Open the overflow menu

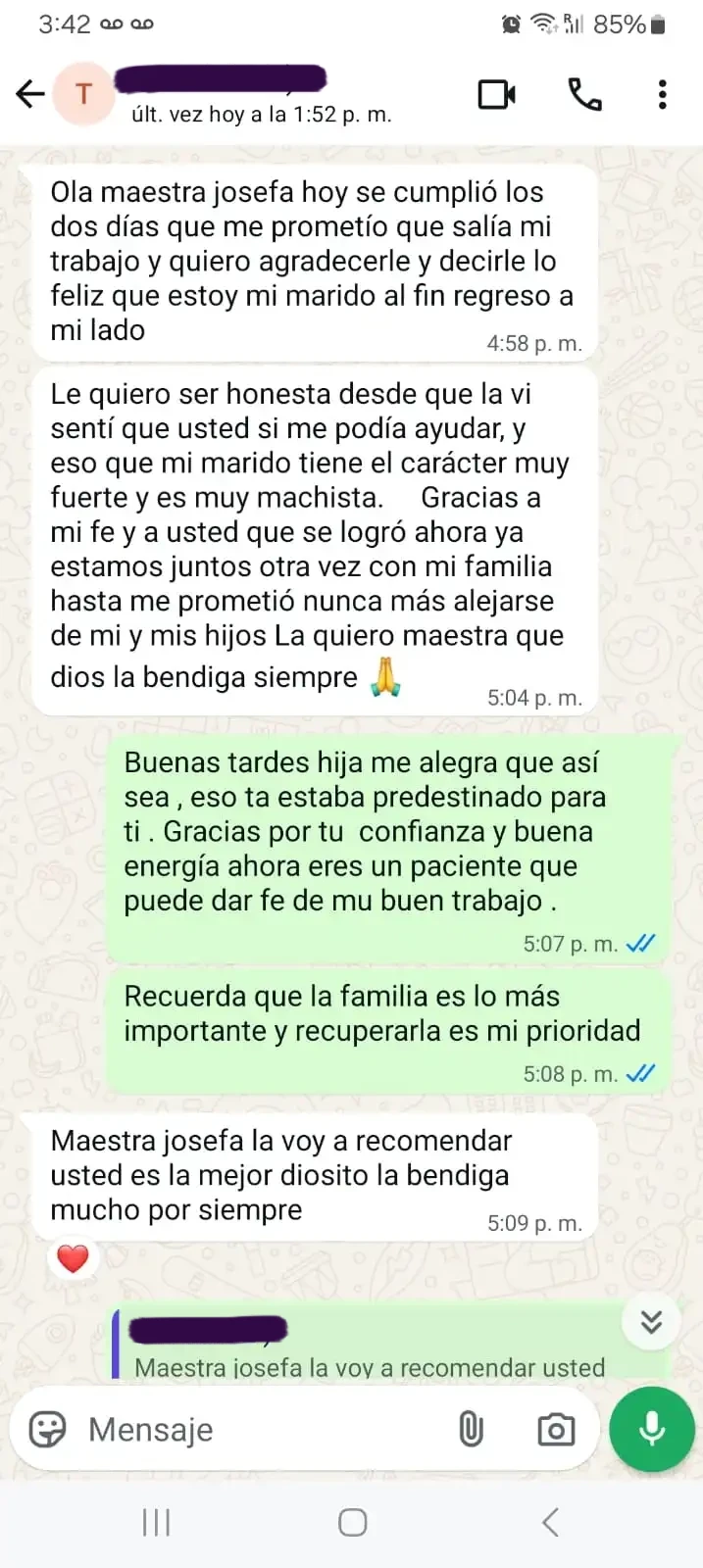[663, 94]
